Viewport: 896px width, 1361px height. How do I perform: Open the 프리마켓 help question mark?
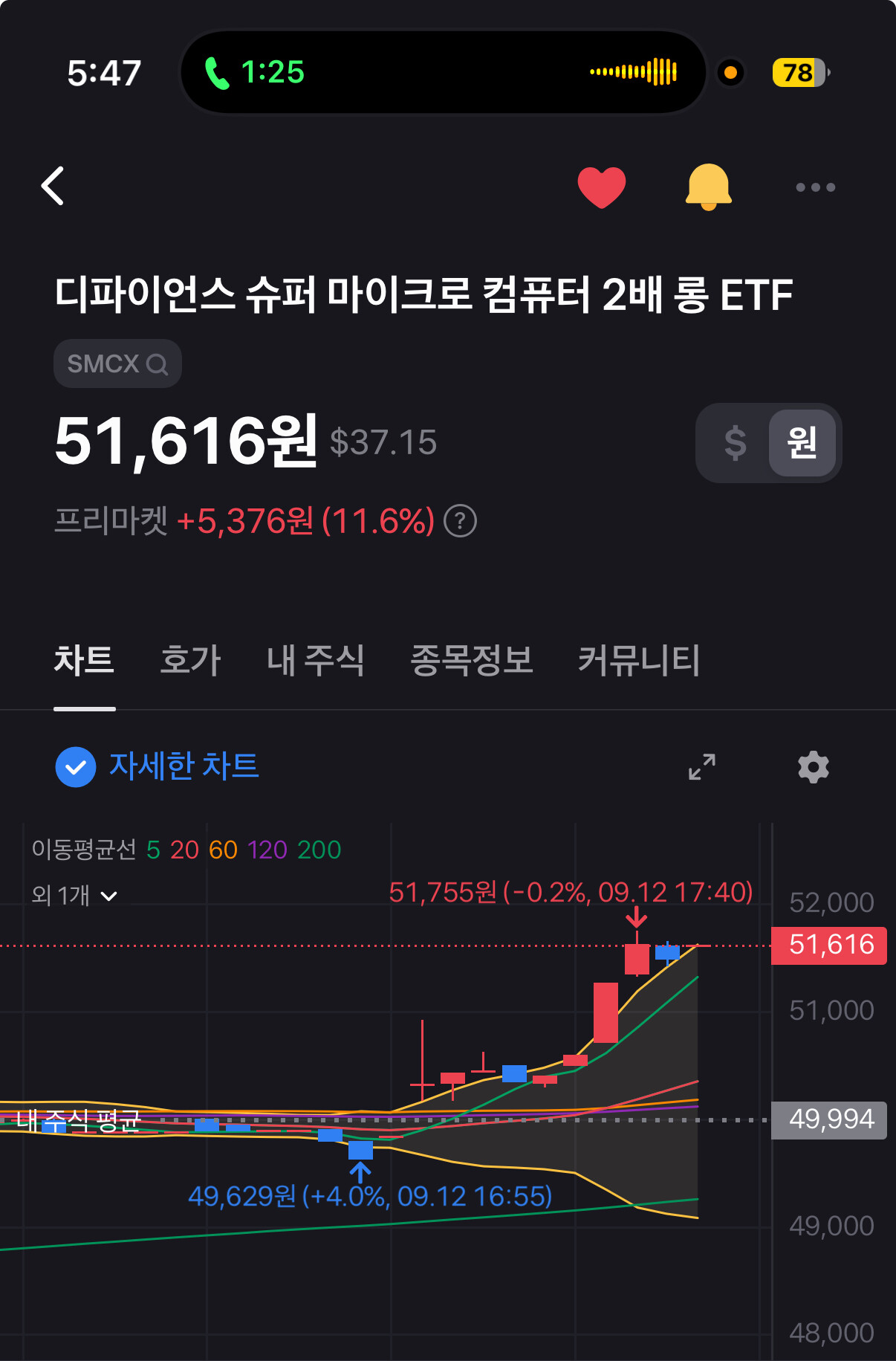[460, 521]
